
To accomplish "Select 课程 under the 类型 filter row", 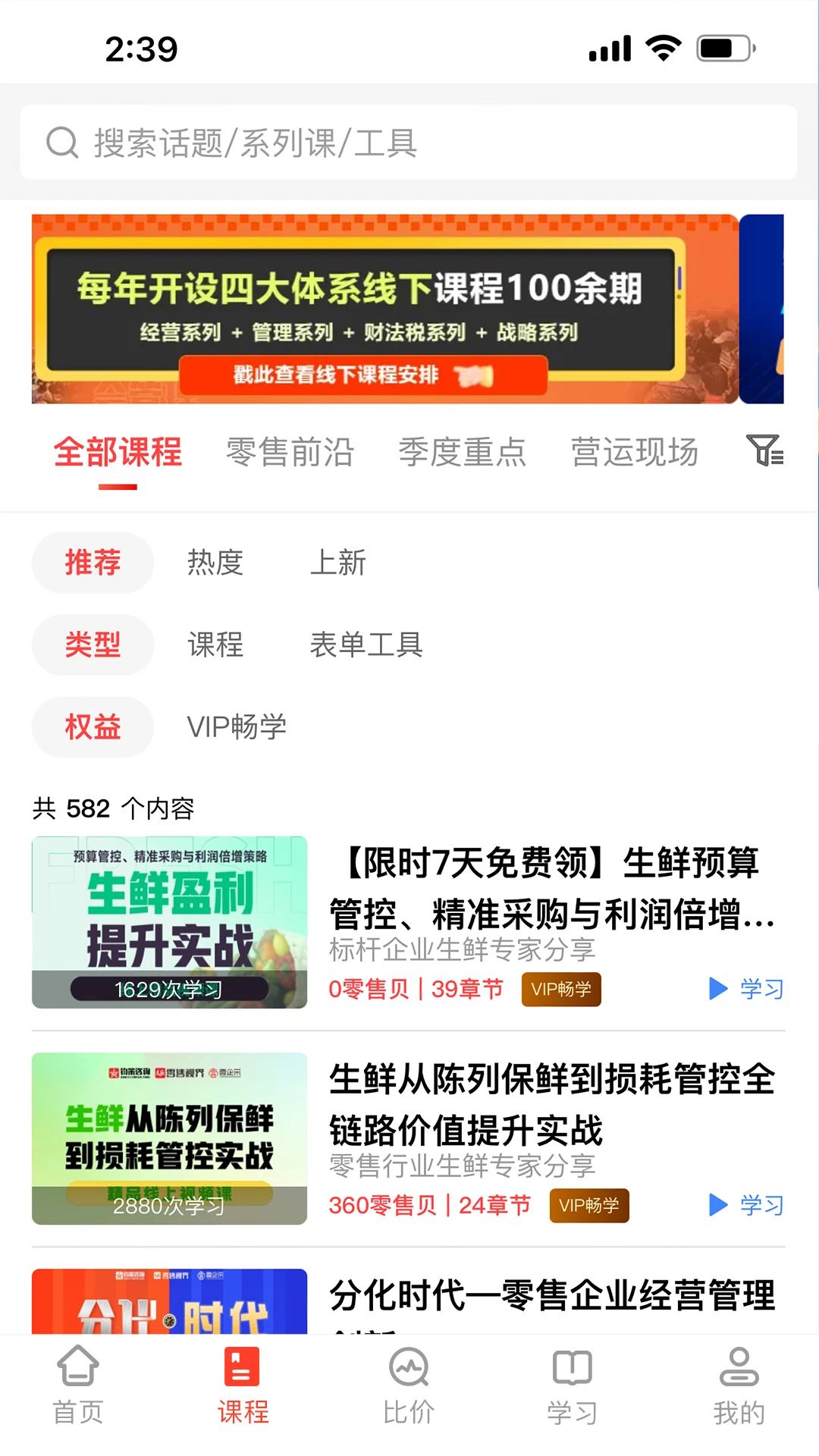I will click(215, 645).
